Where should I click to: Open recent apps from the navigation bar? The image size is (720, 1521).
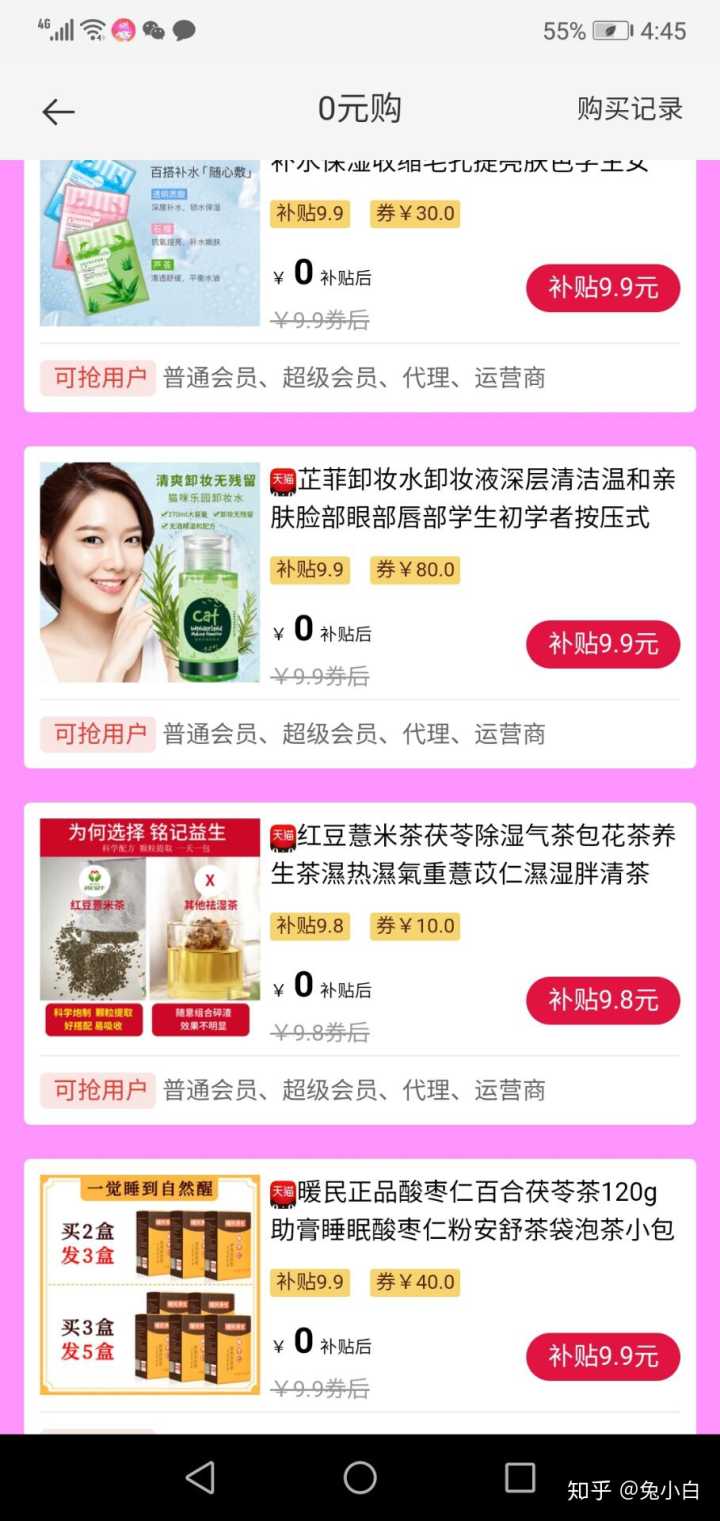[x=520, y=1477]
